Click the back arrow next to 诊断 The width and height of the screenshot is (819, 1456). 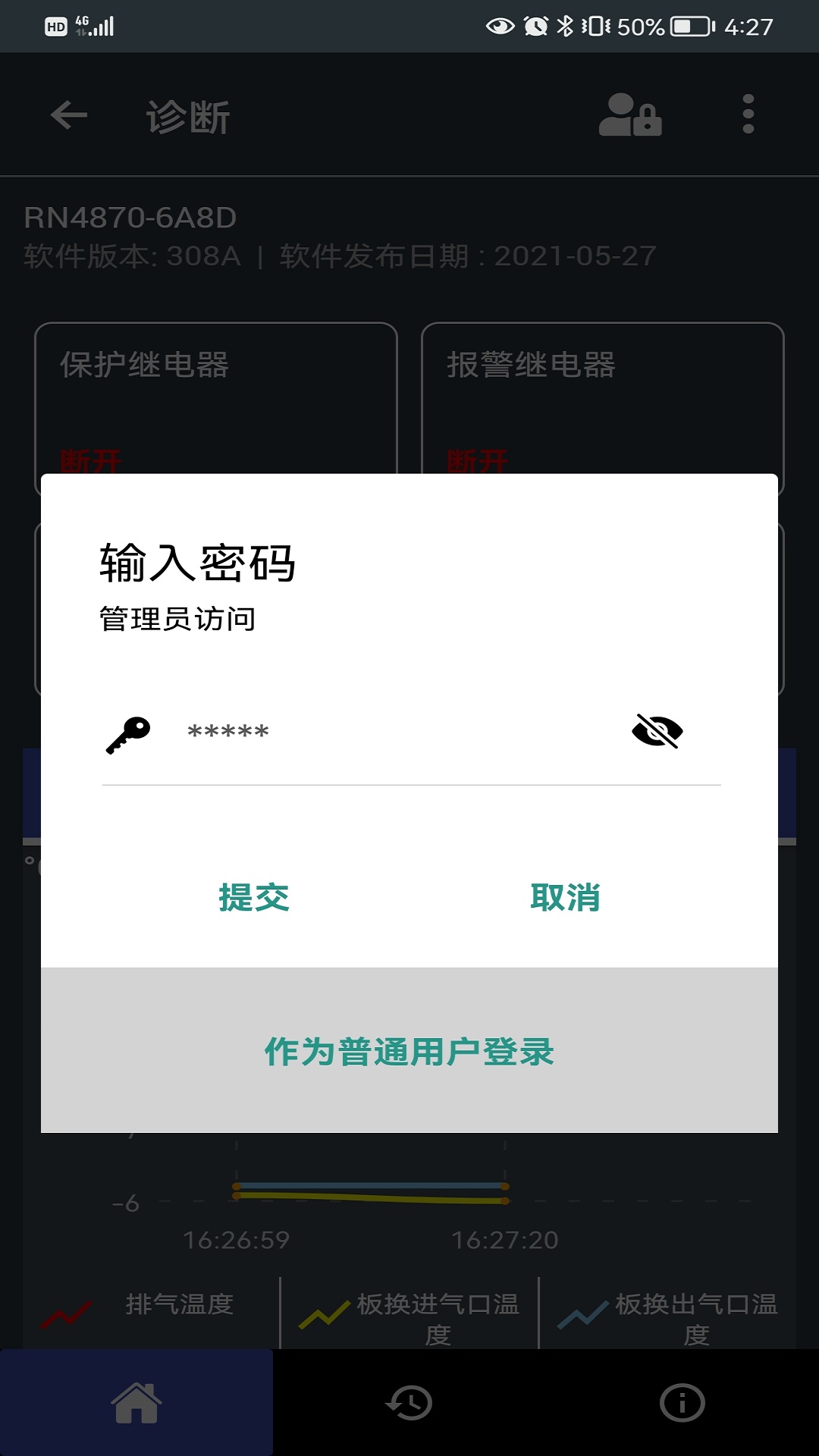point(67,115)
